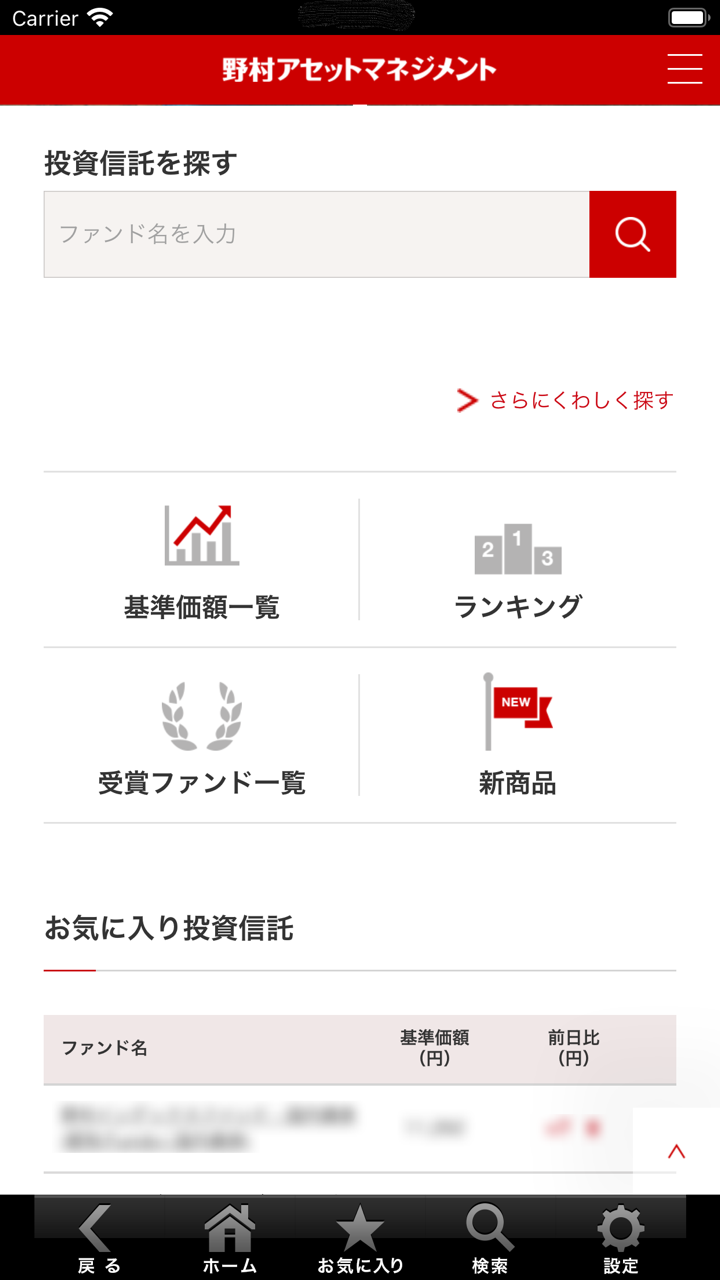Tap the ファンド名を入力 search field

pyautogui.click(x=316, y=234)
